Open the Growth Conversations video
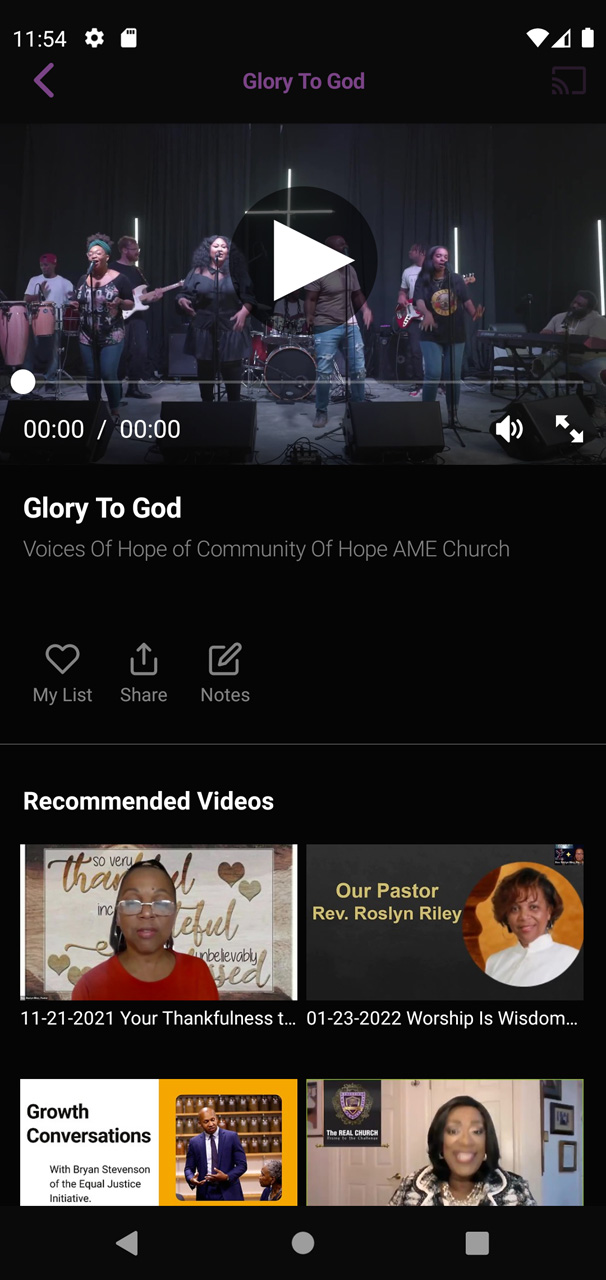 click(x=159, y=1141)
